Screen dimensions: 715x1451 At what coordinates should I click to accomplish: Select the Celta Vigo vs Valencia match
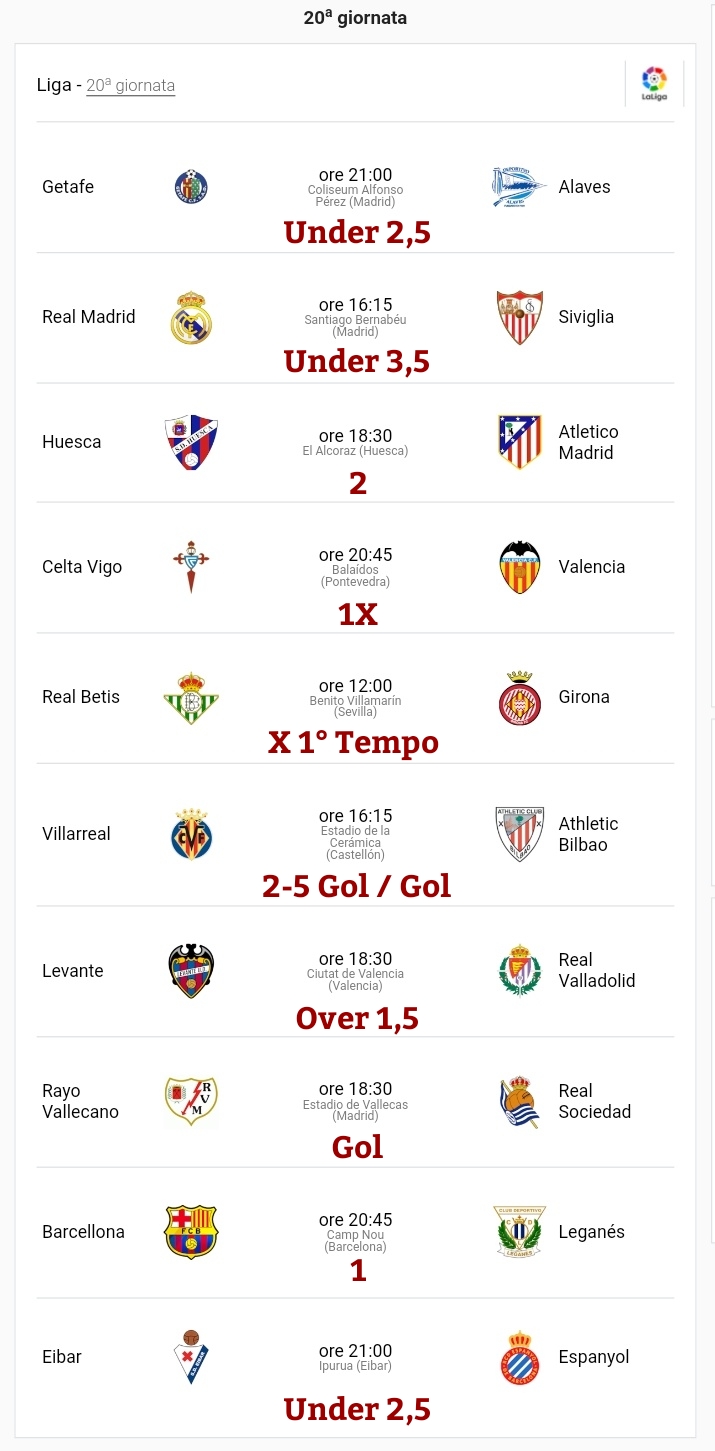tap(355, 568)
